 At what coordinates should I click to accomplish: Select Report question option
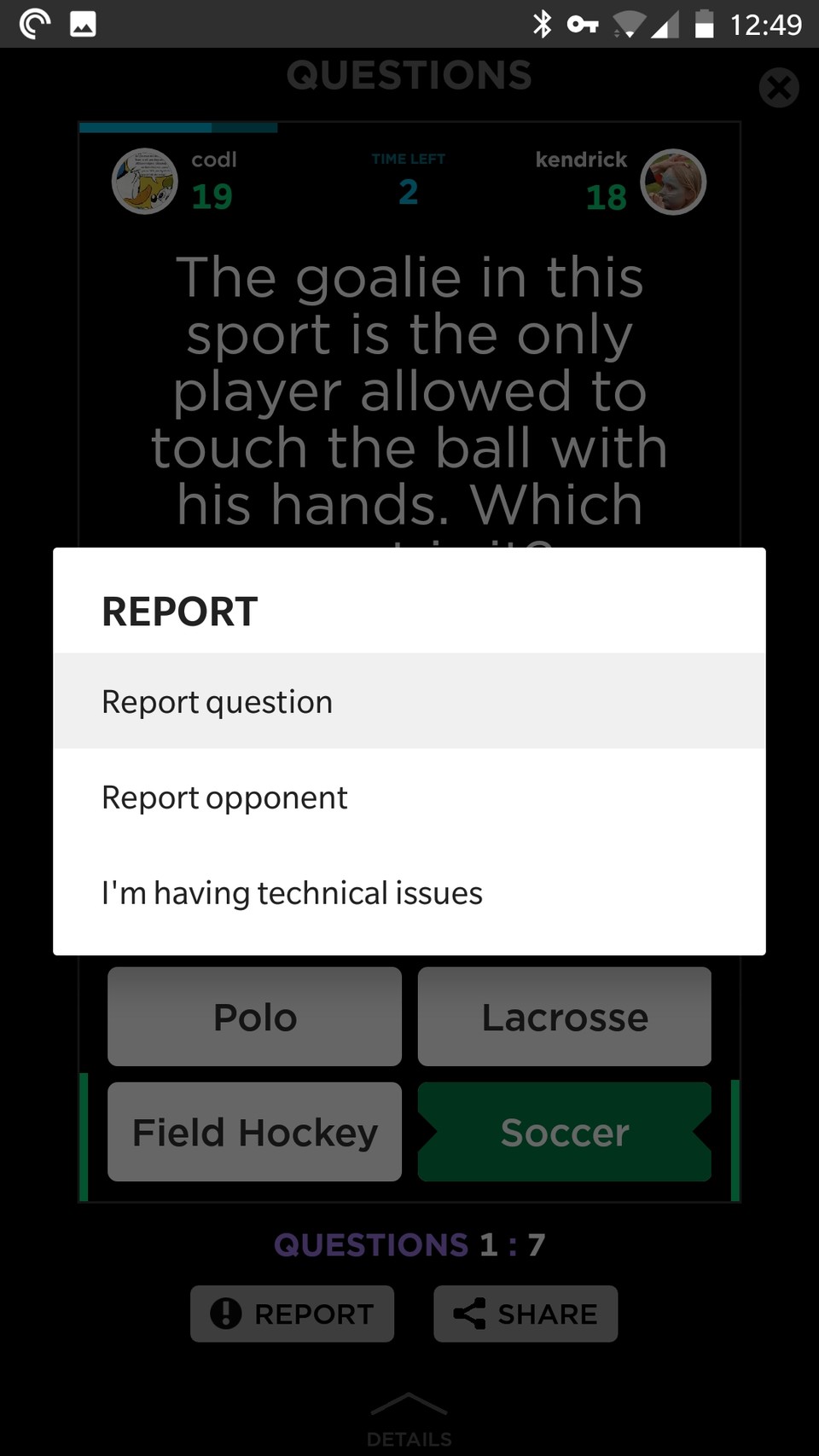tap(409, 701)
